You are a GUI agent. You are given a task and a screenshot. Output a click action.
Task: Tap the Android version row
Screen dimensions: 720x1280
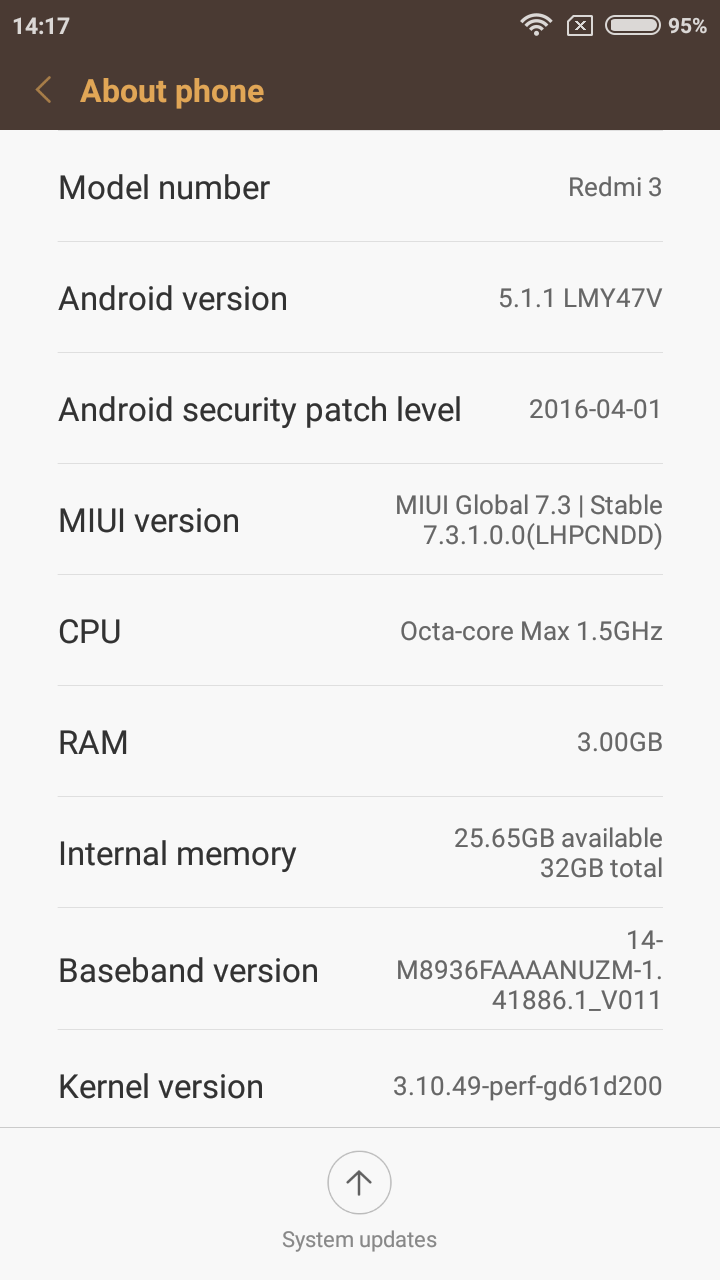[x=360, y=298]
